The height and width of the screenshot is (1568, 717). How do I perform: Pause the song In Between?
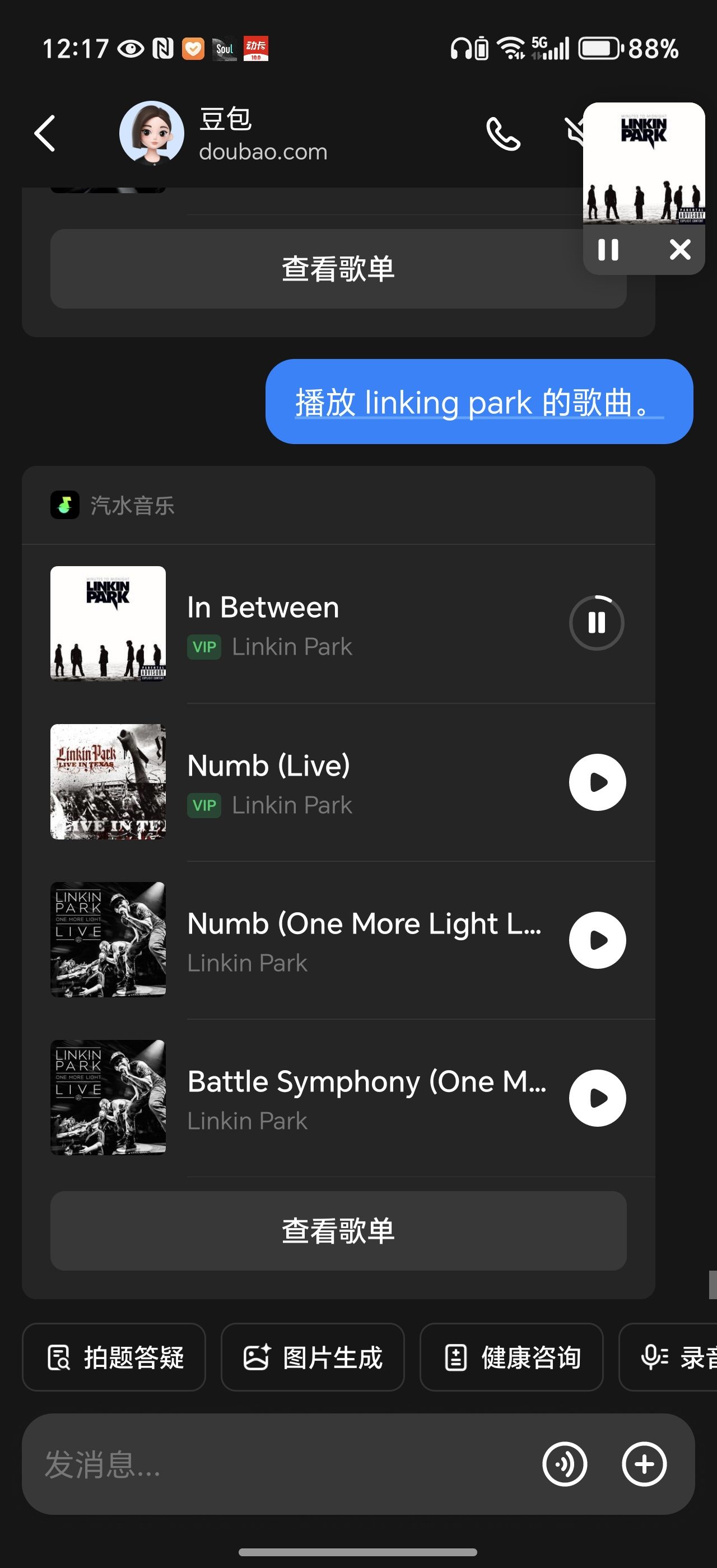[x=597, y=623]
